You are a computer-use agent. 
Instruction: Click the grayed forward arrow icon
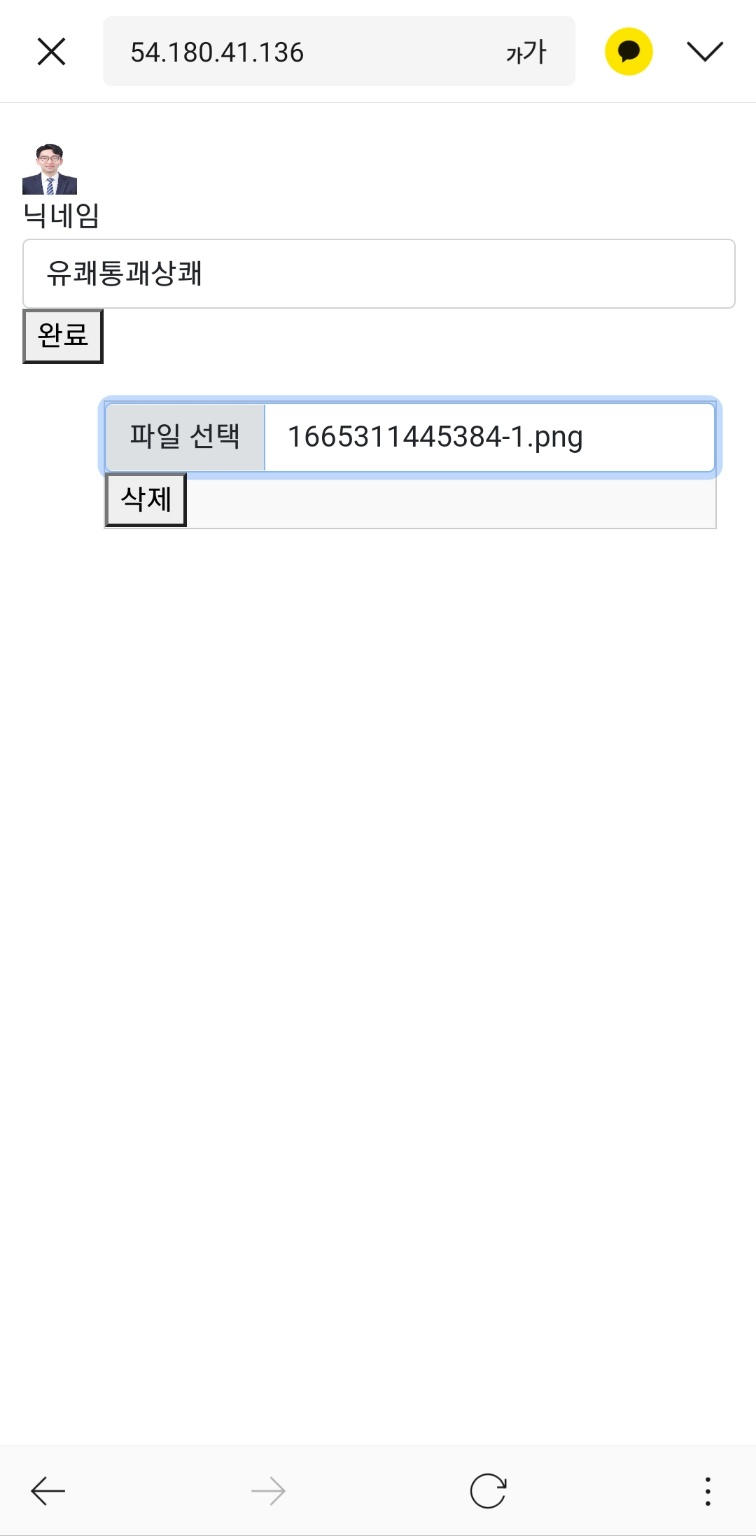pyautogui.click(x=268, y=1491)
